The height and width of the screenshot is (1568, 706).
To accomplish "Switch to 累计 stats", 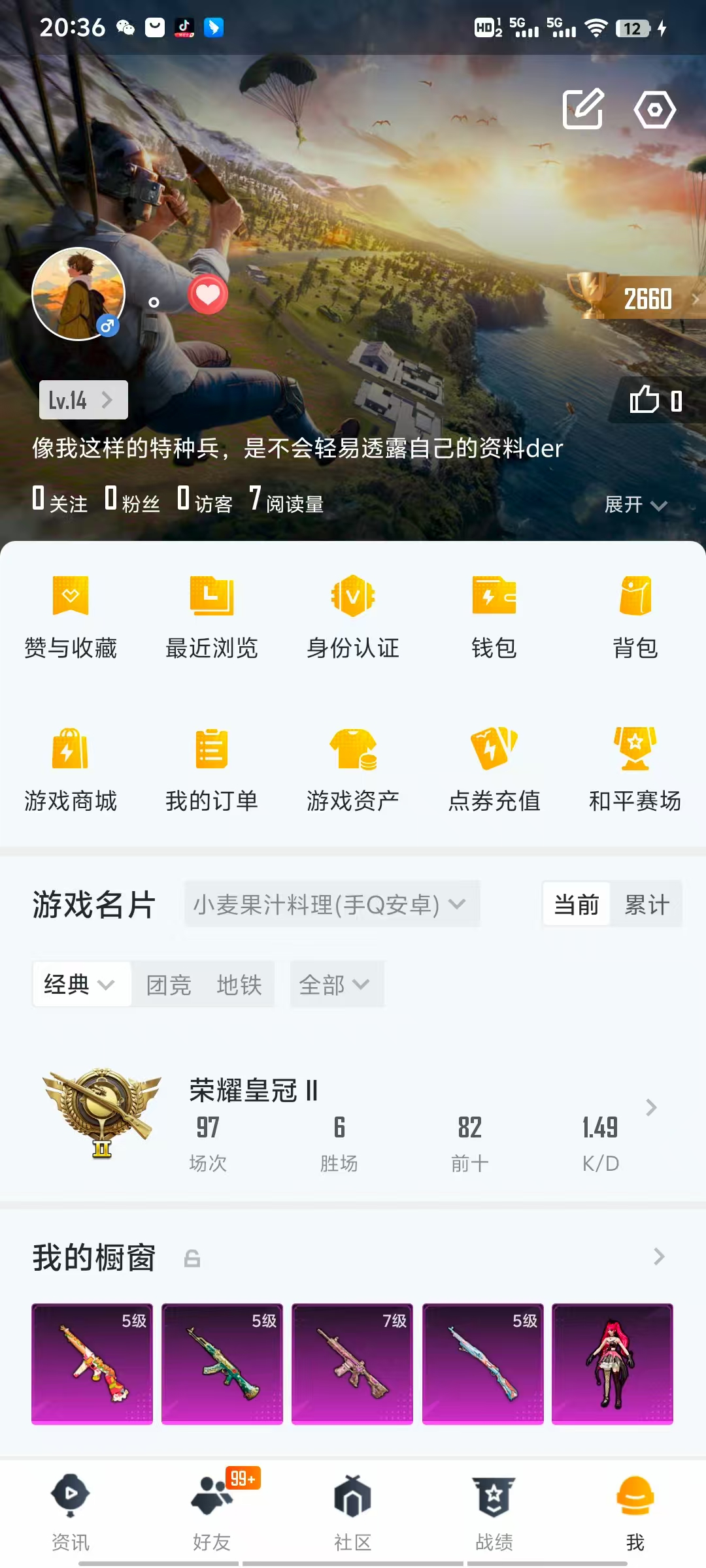I will (x=647, y=904).
